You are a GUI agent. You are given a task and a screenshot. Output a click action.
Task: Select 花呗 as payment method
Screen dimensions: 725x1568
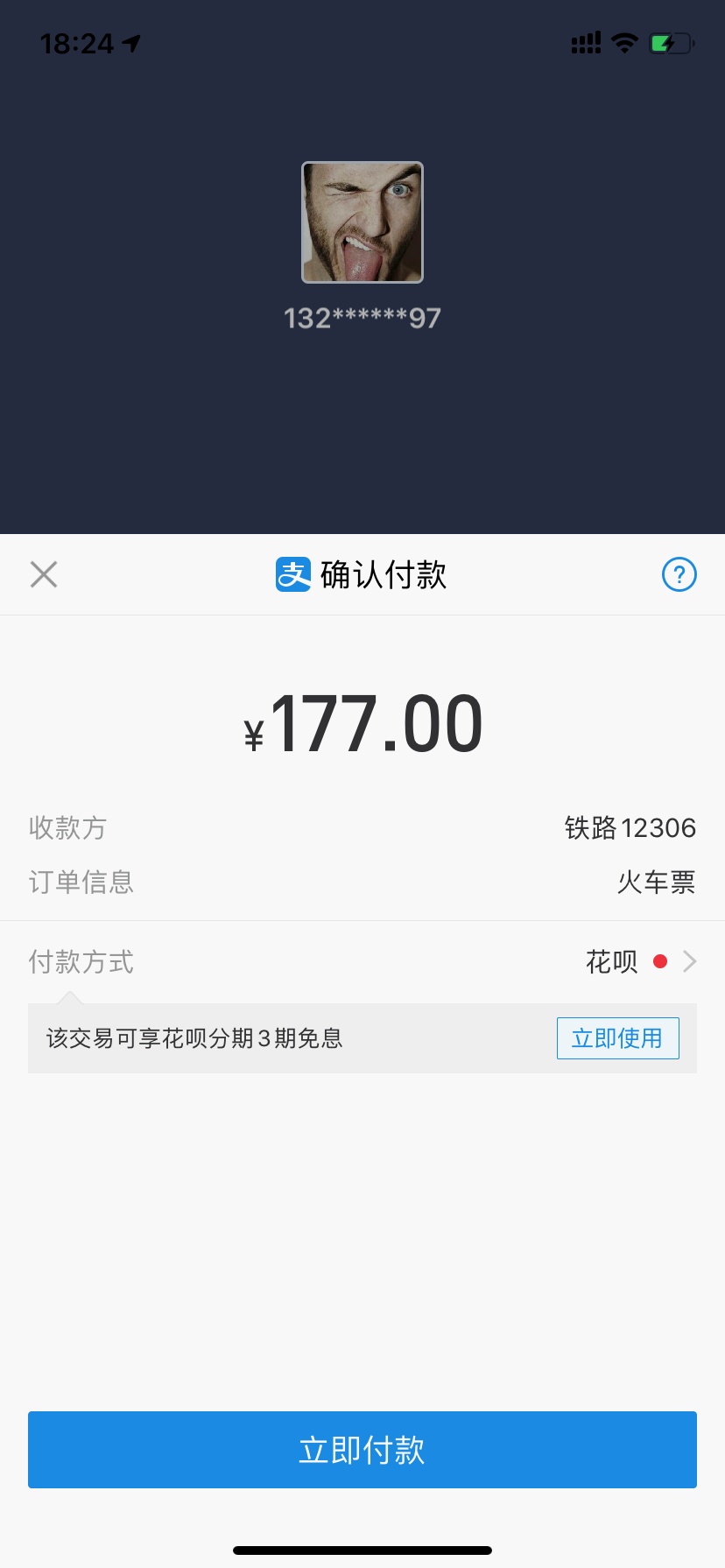(x=610, y=960)
